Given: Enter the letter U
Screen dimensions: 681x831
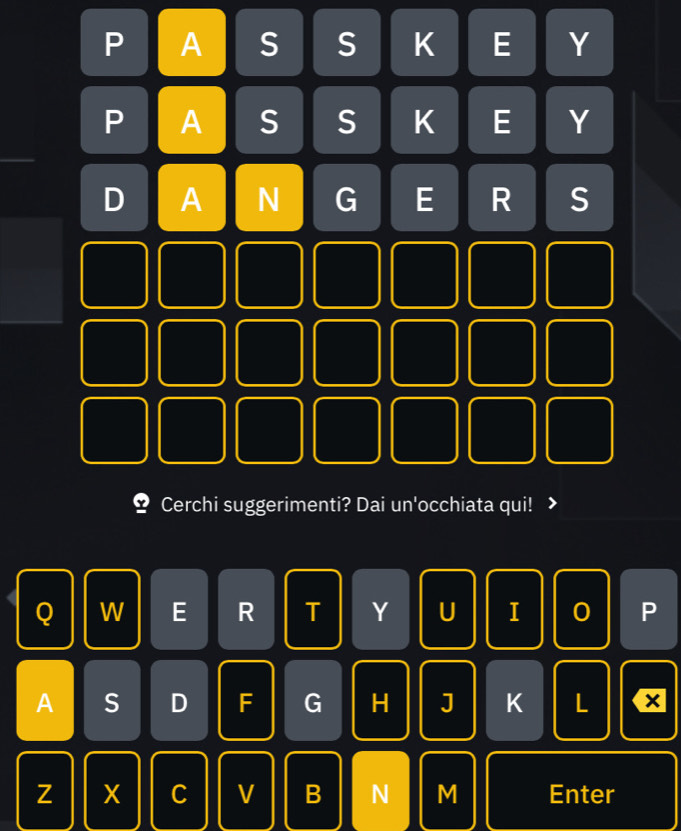Looking at the screenshot, I should click(447, 610).
